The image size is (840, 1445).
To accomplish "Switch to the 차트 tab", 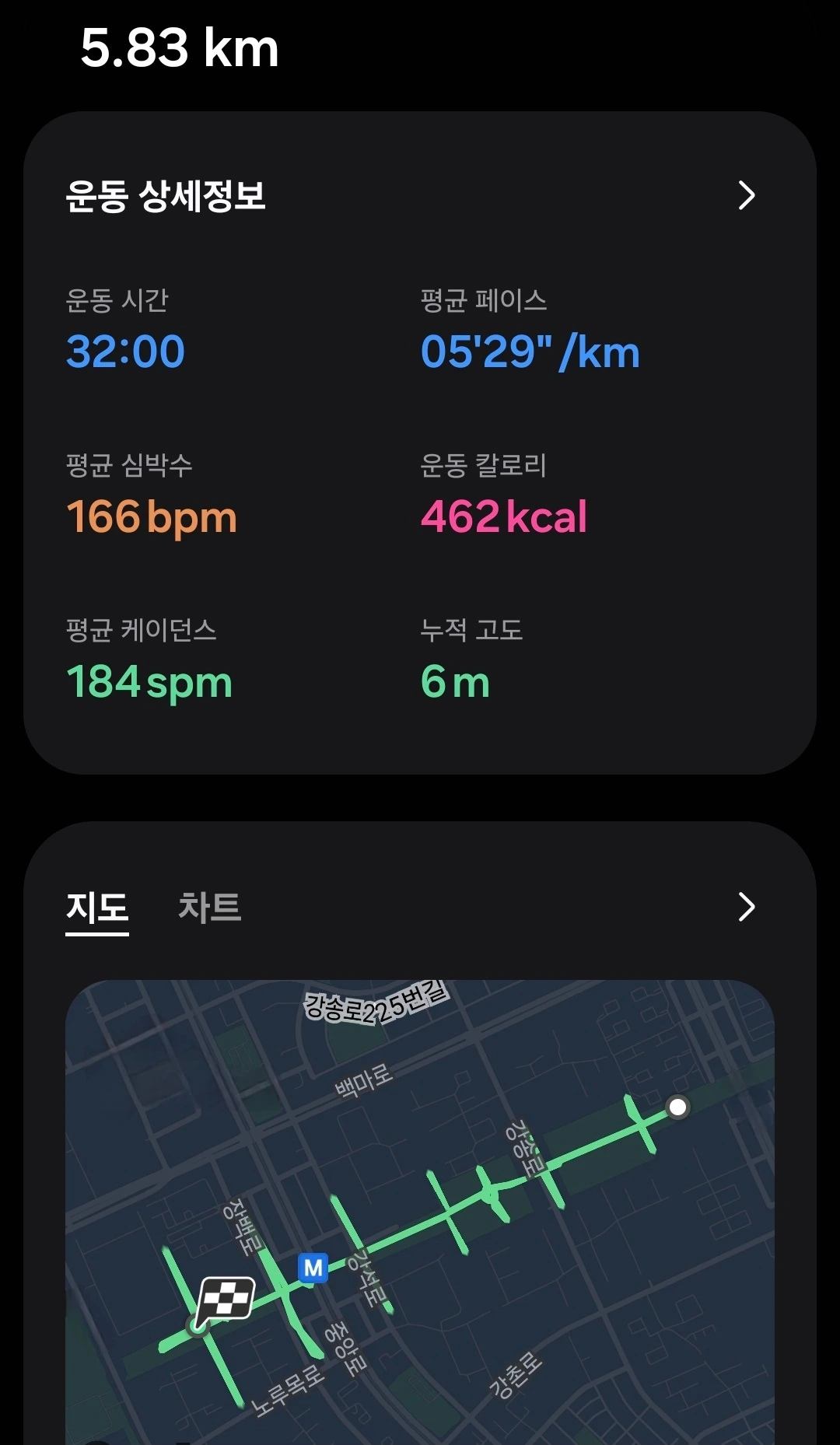I will click(x=209, y=907).
